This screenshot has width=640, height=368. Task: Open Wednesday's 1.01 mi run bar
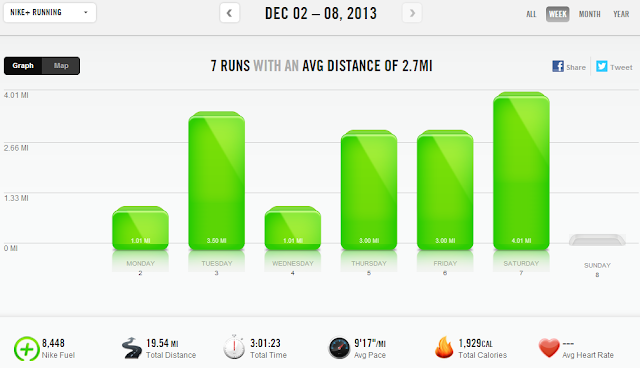click(x=293, y=228)
